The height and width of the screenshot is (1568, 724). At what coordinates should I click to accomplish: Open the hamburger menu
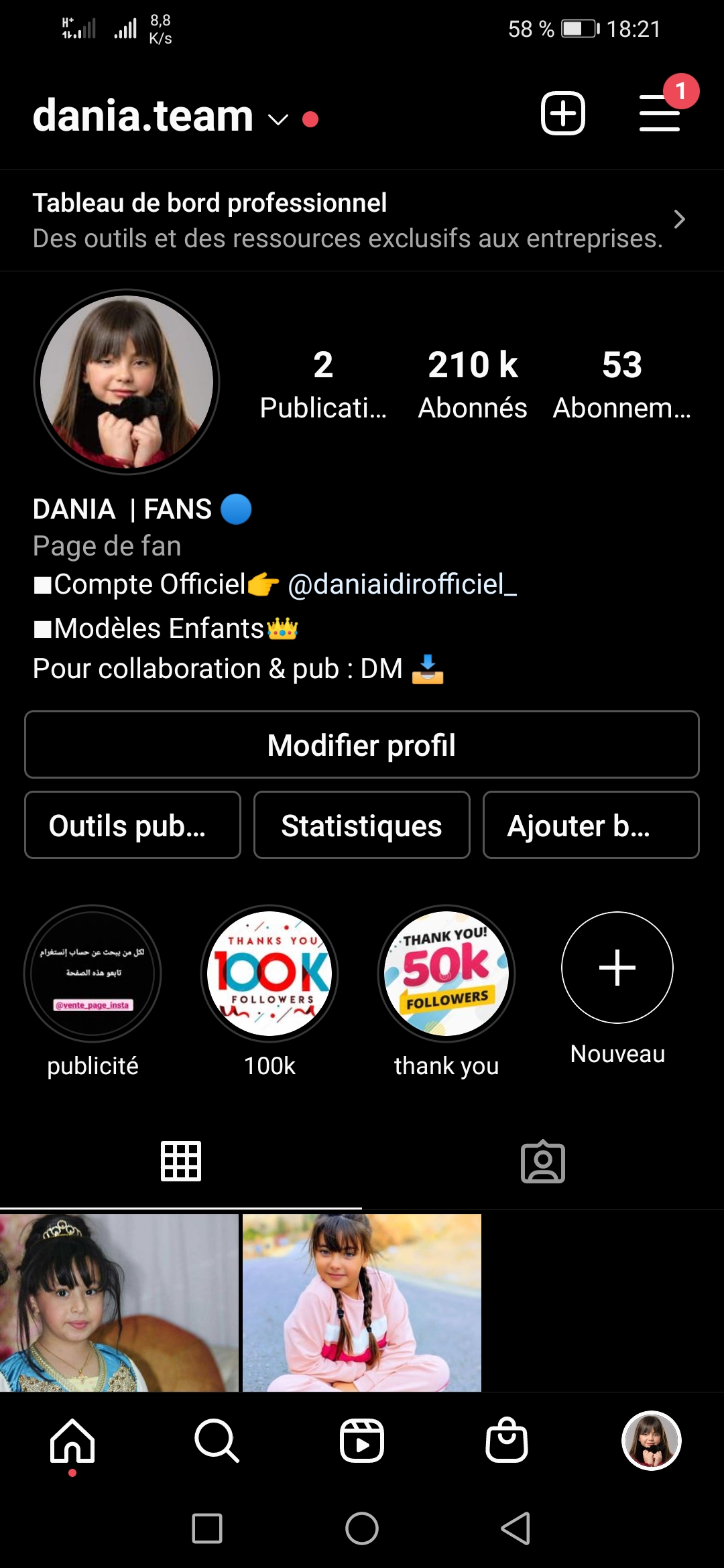pyautogui.click(x=660, y=113)
